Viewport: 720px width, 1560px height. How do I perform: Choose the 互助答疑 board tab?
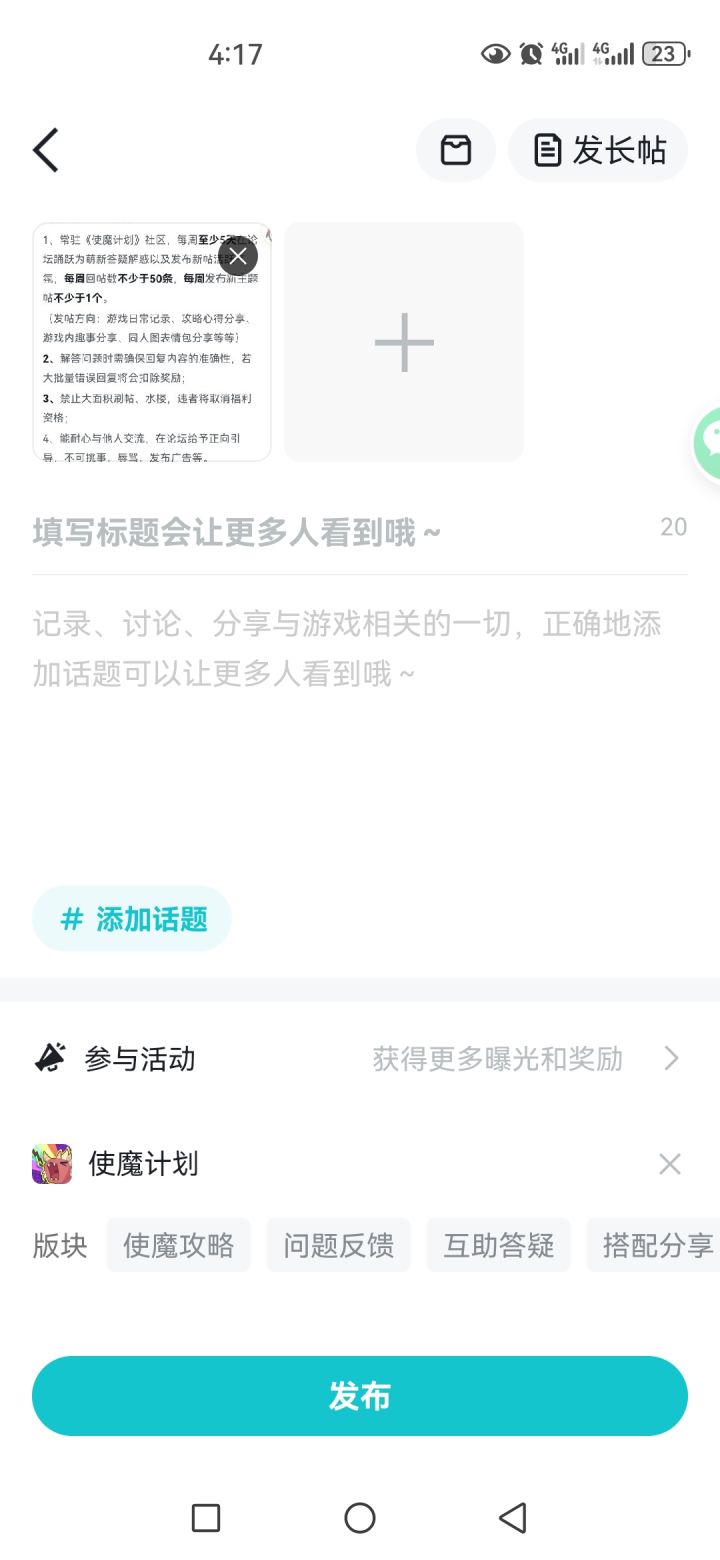498,1244
